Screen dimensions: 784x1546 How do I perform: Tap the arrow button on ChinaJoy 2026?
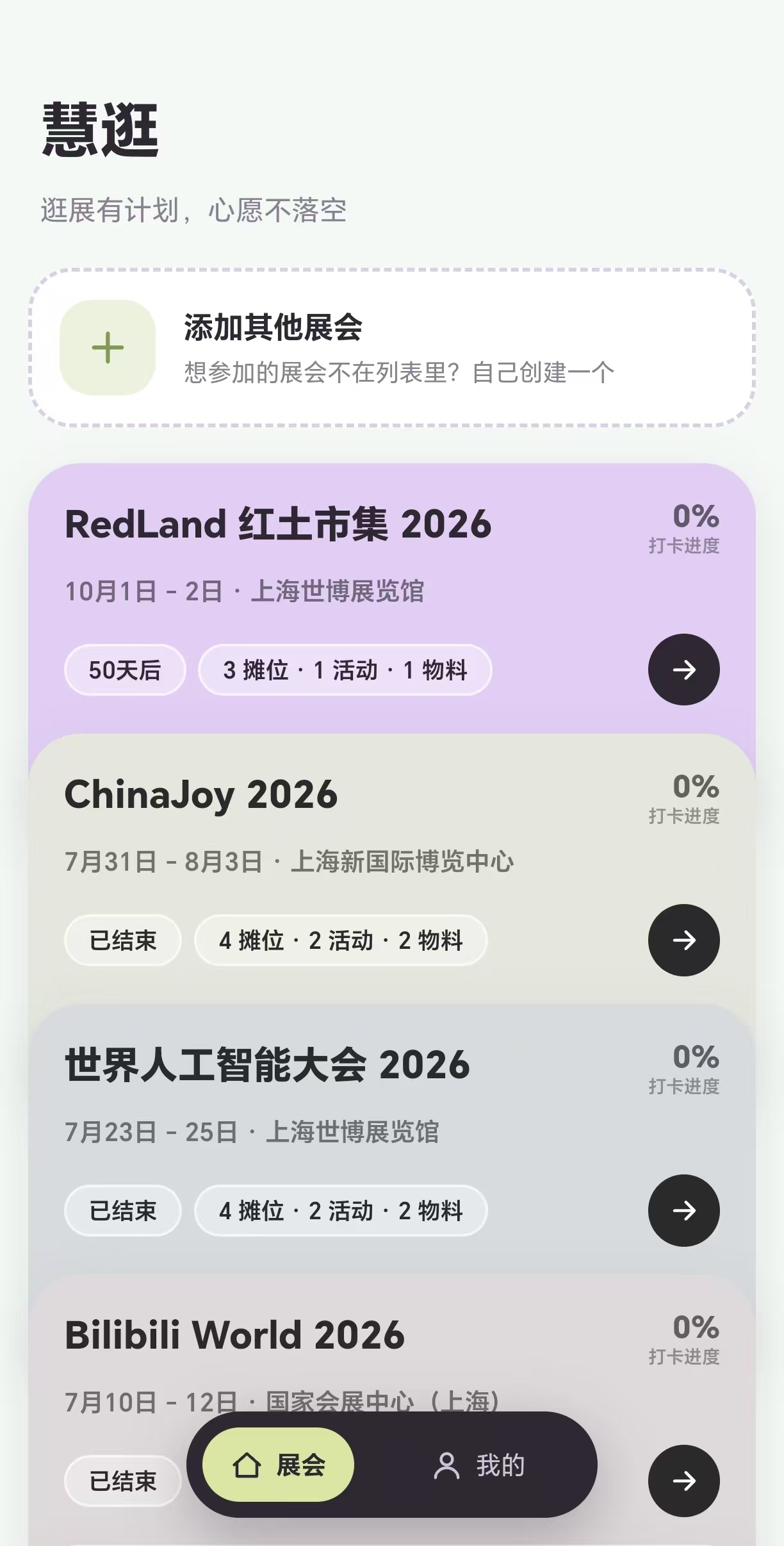tap(684, 940)
